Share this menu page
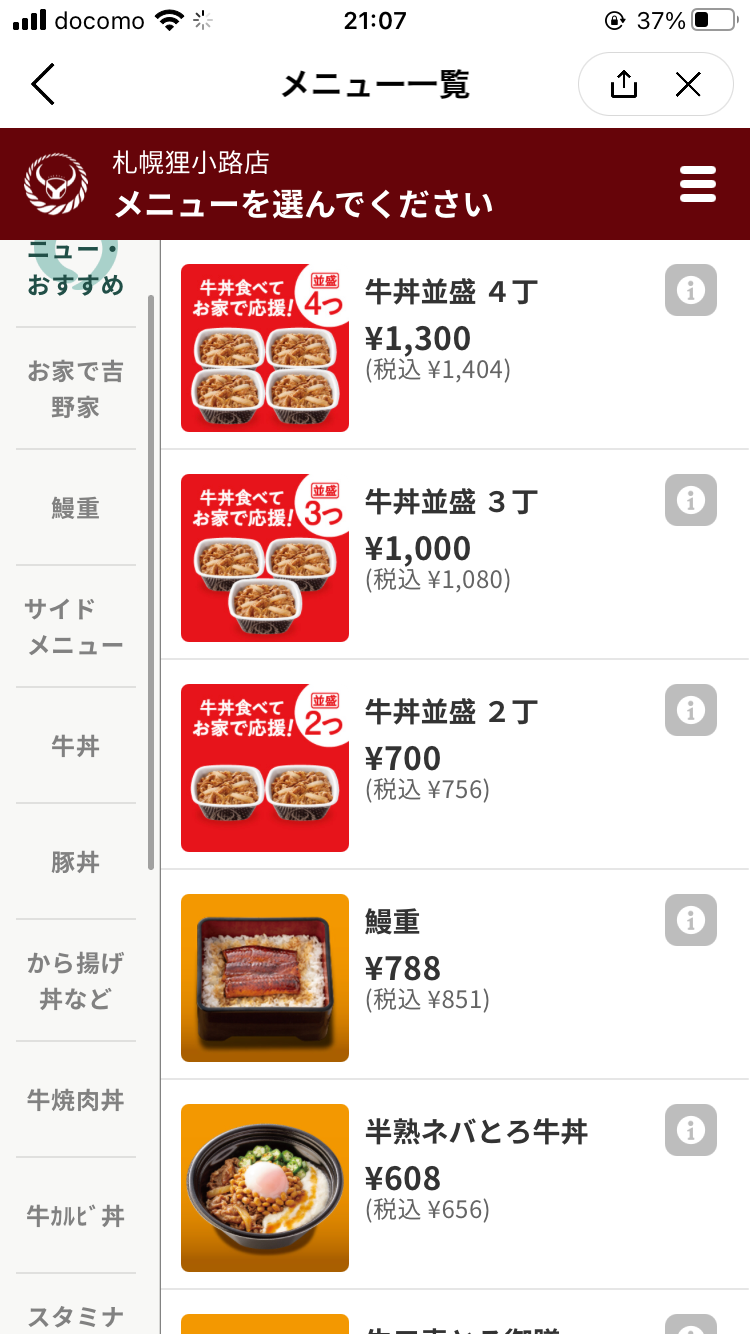 (x=623, y=85)
